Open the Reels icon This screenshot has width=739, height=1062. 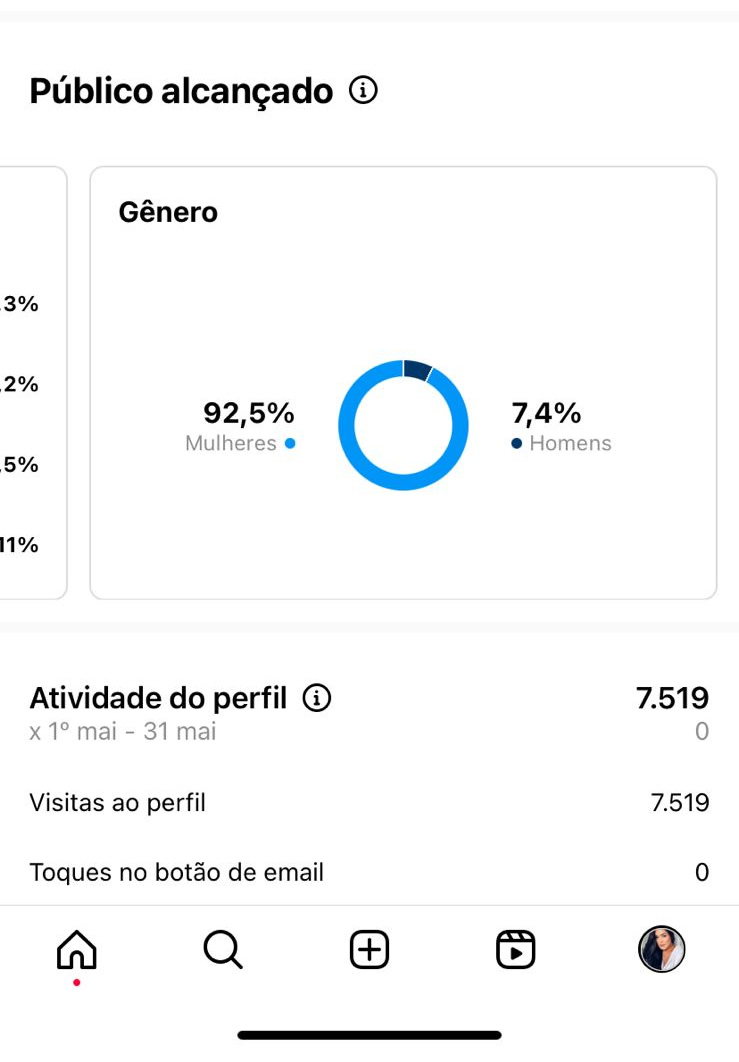click(515, 950)
